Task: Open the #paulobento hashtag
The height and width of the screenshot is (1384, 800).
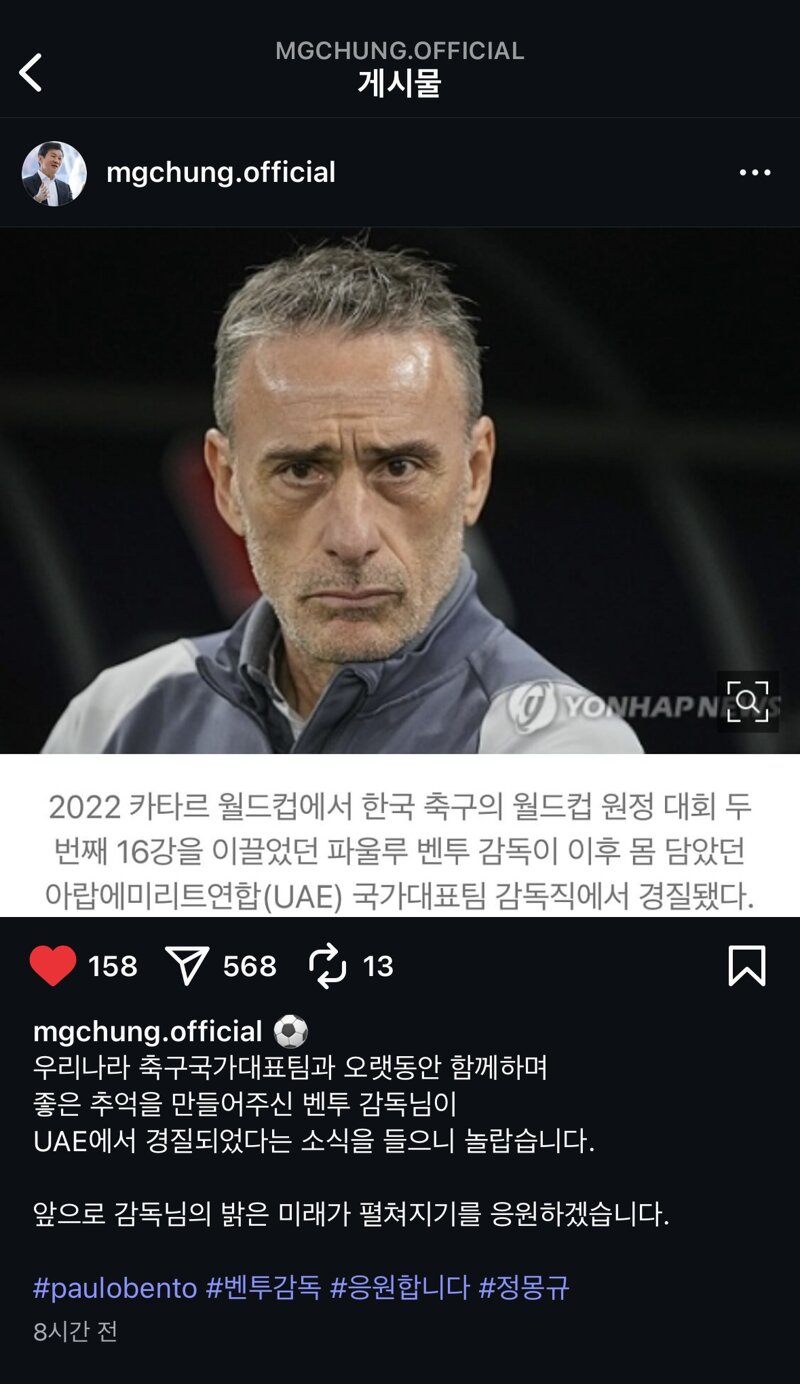Action: (x=115, y=1288)
